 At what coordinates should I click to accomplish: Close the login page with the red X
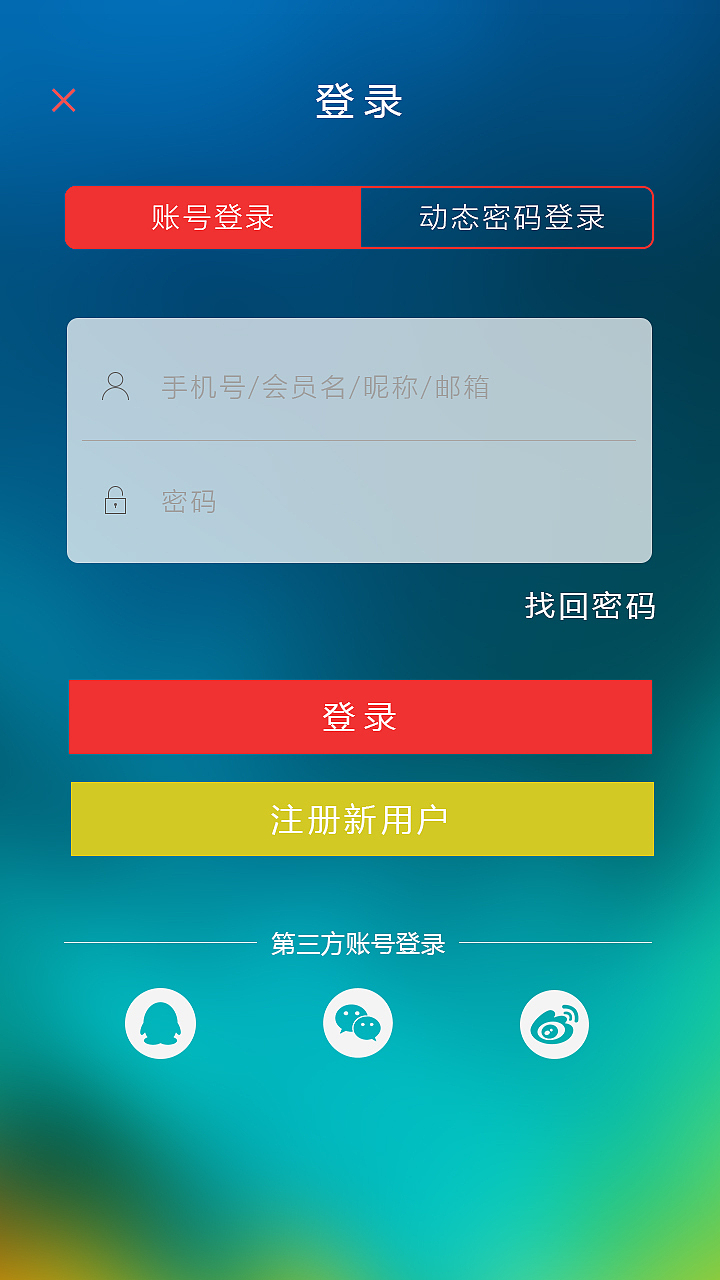coord(63,99)
